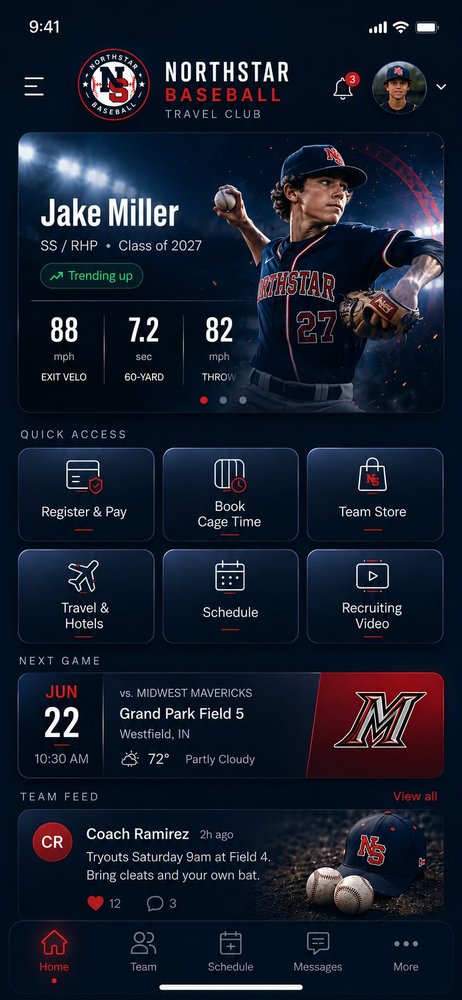Select the Home tab

[54, 952]
